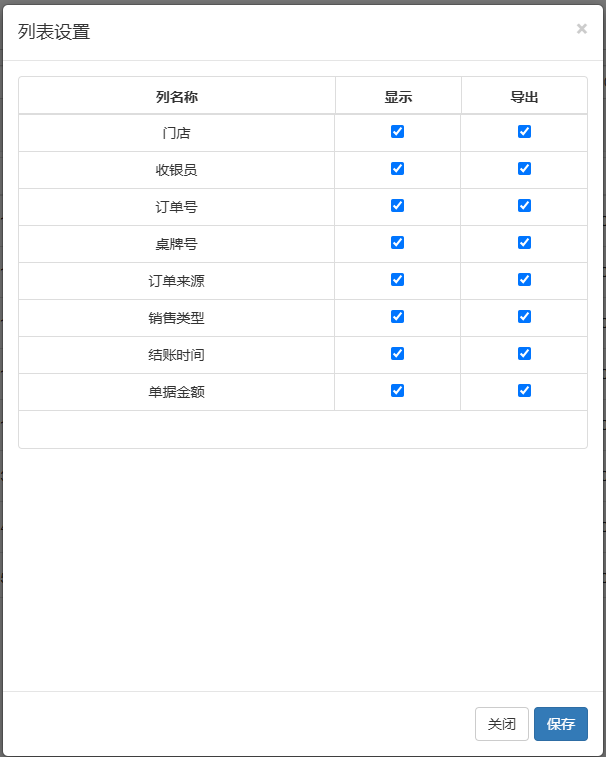Uncheck 导出 for the 门店 row
The width and height of the screenshot is (606, 757).
click(524, 131)
